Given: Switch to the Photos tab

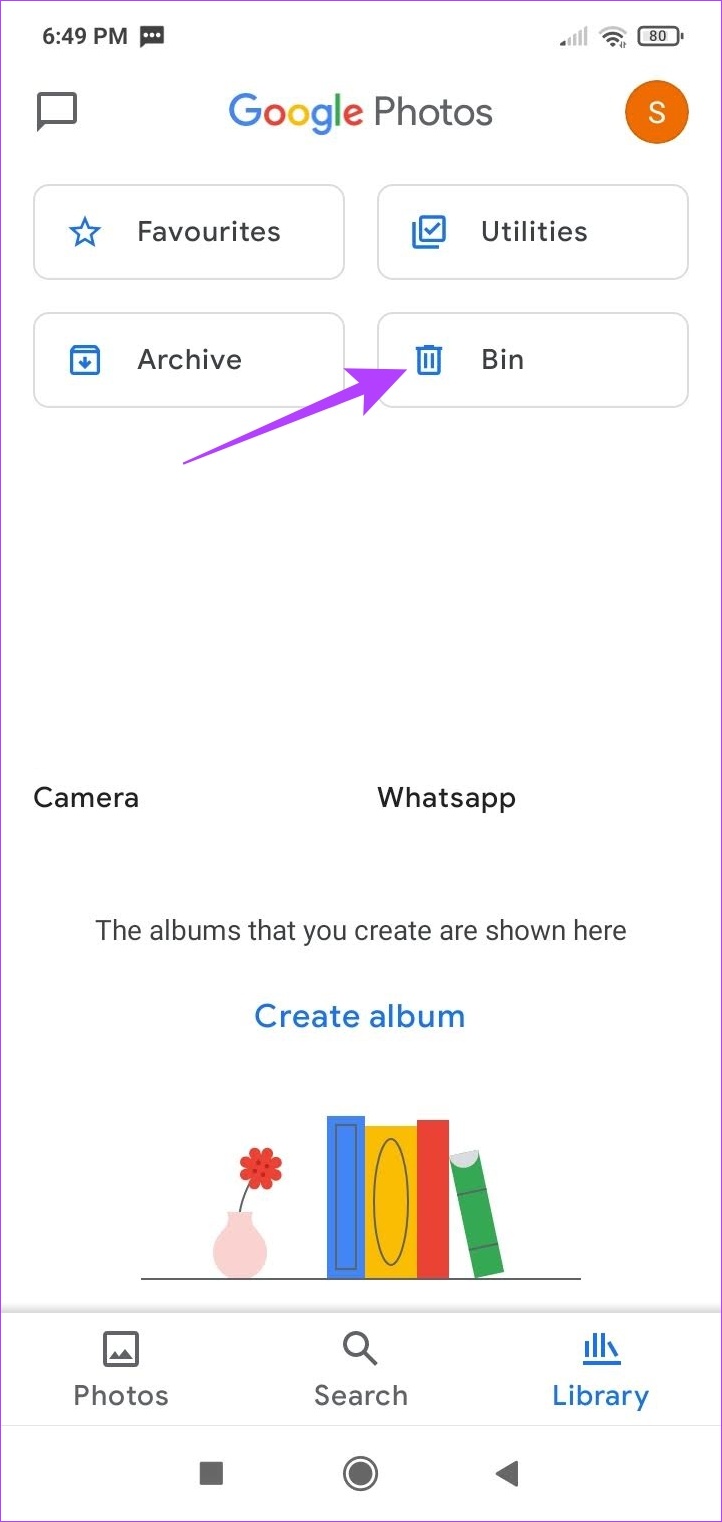Looking at the screenshot, I should [x=121, y=1369].
